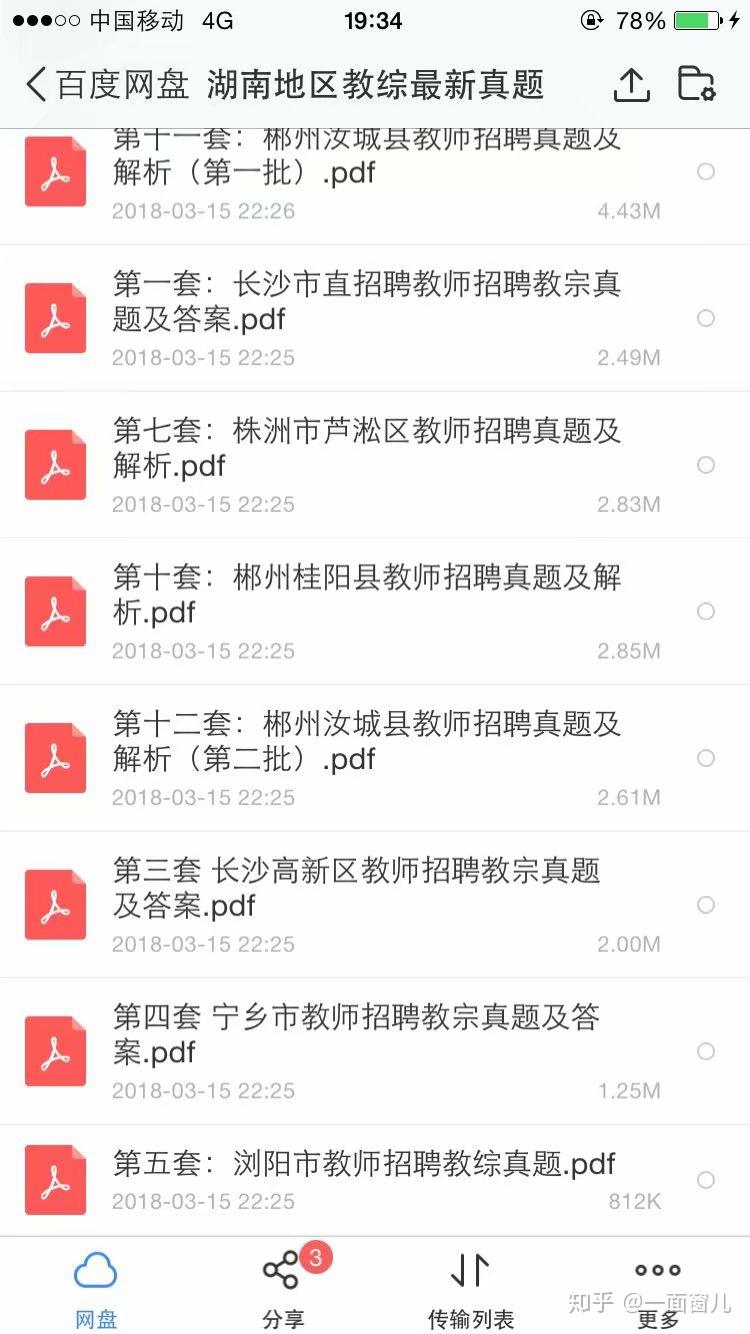Image resolution: width=750 pixels, height=1334 pixels.
Task: Open 第三套 长沙高新区 PDF file
Action: [x=375, y=904]
